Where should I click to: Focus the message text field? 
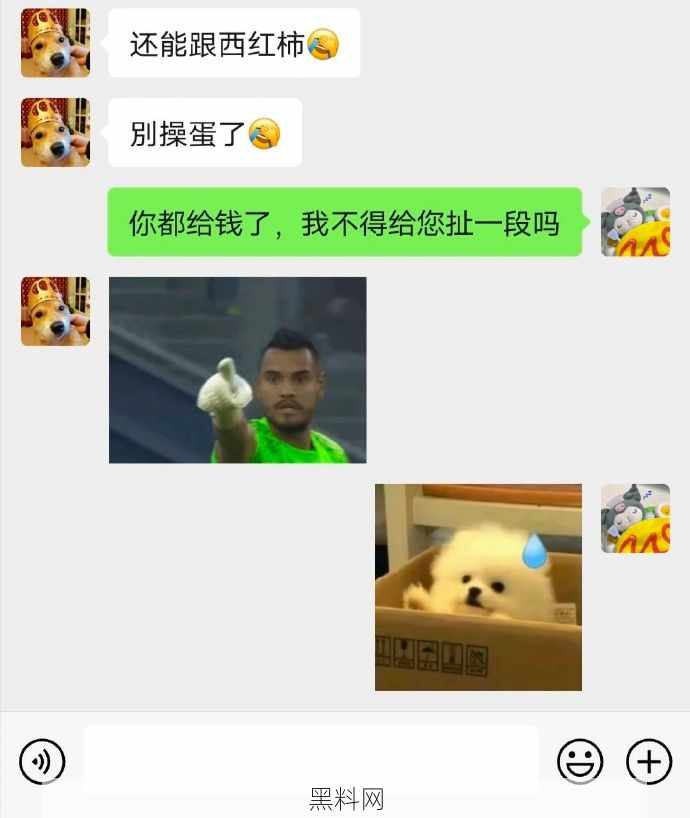click(310, 760)
